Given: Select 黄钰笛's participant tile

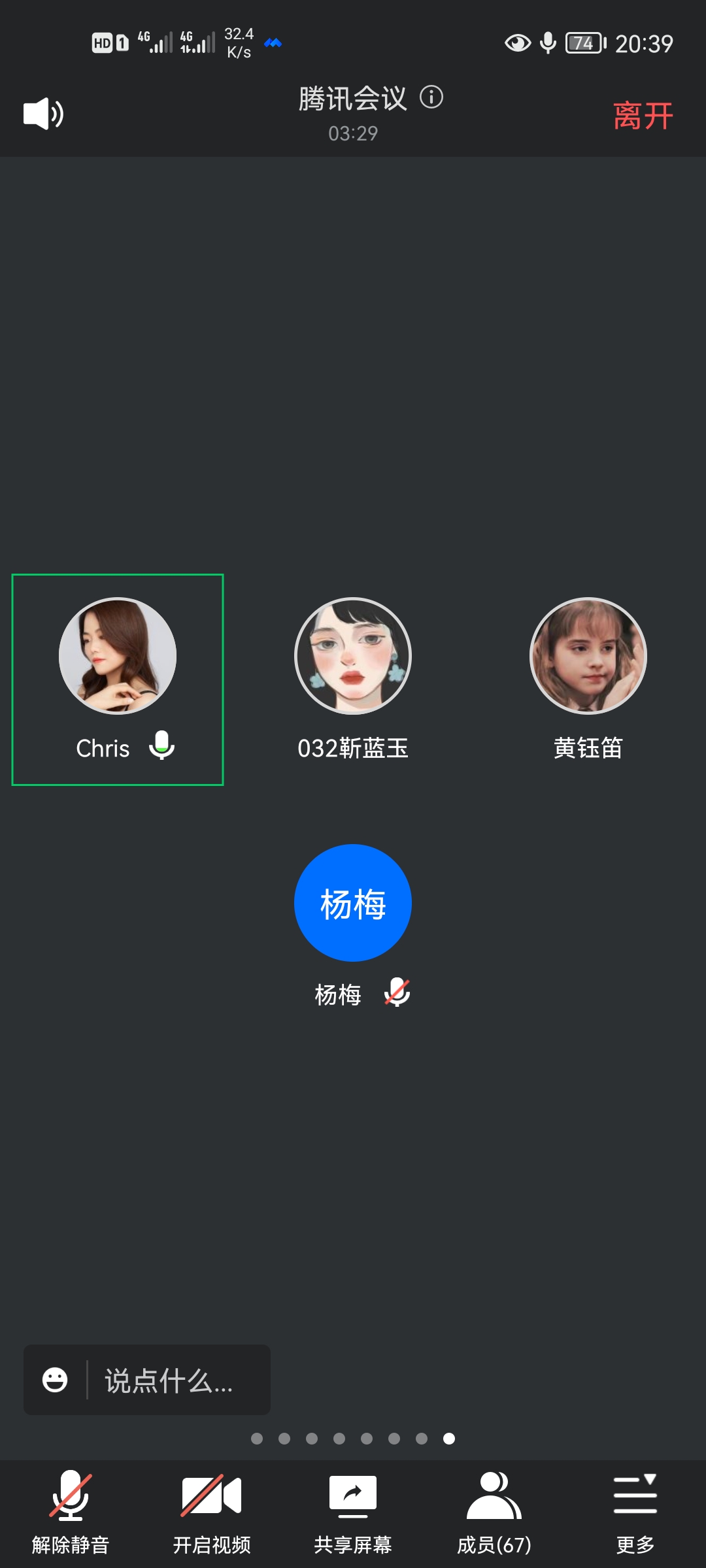Looking at the screenshot, I should pyautogui.click(x=588, y=679).
